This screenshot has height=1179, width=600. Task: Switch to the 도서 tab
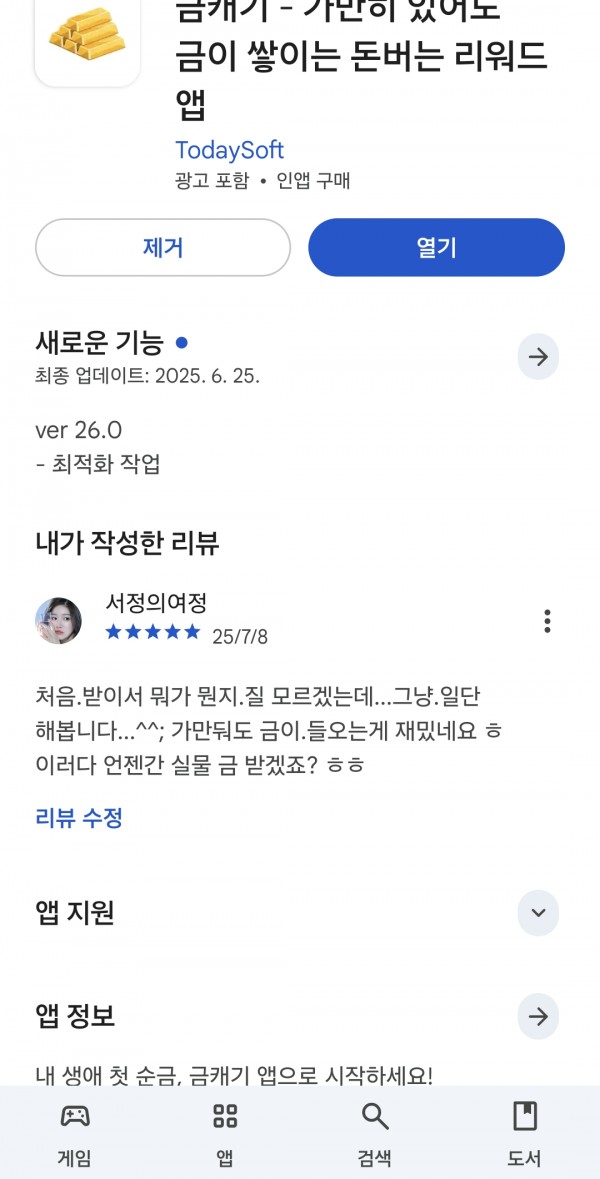[525, 1134]
